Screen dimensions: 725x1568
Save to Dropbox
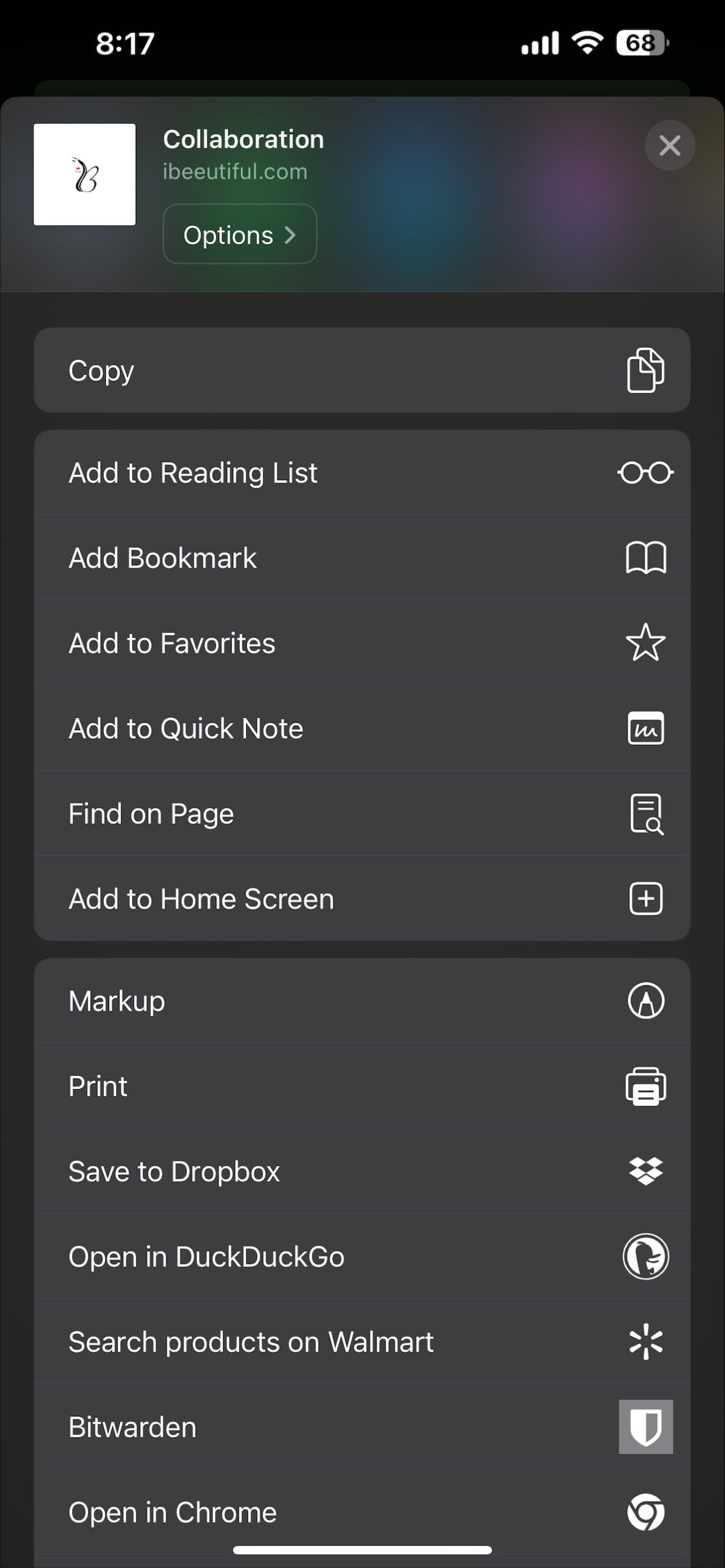click(x=361, y=1171)
